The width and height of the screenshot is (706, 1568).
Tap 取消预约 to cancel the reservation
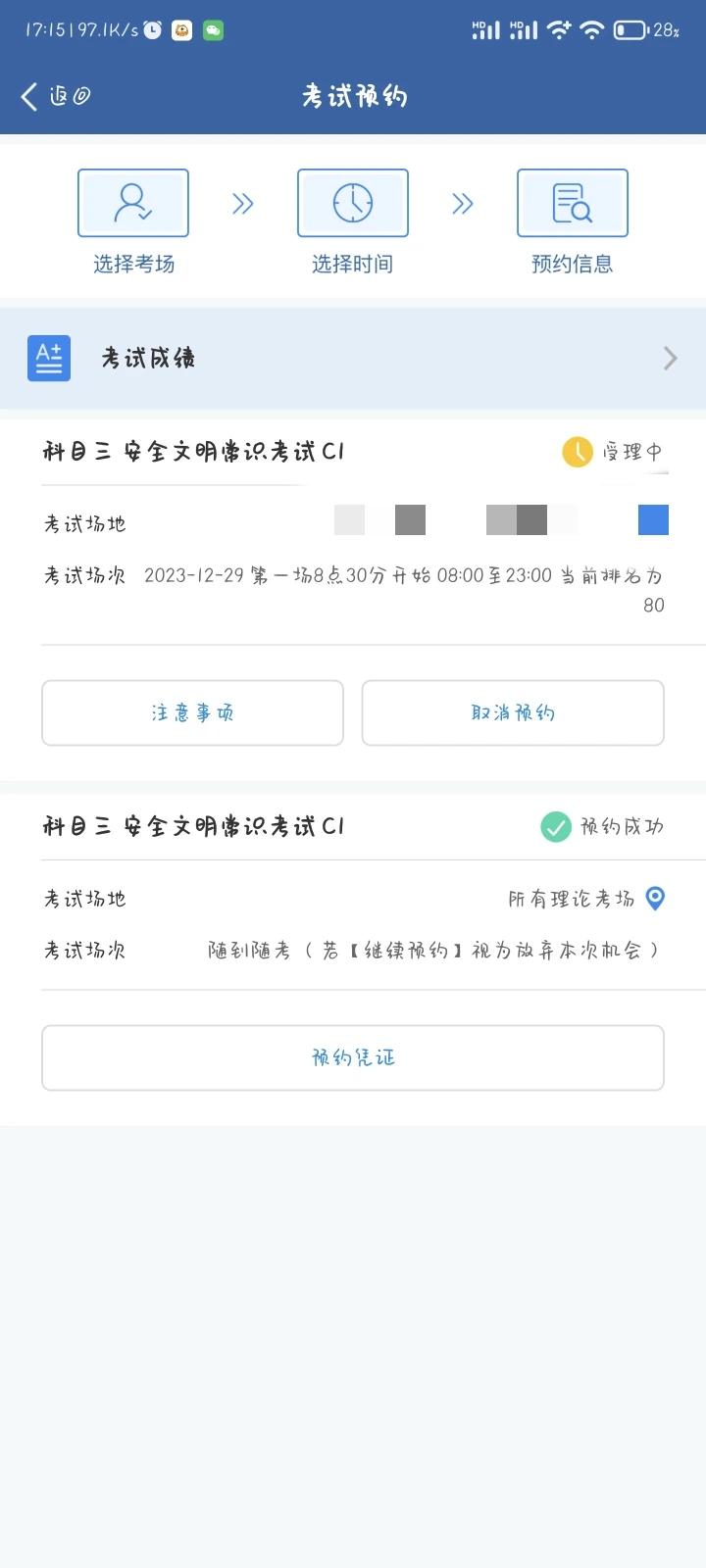click(x=513, y=712)
